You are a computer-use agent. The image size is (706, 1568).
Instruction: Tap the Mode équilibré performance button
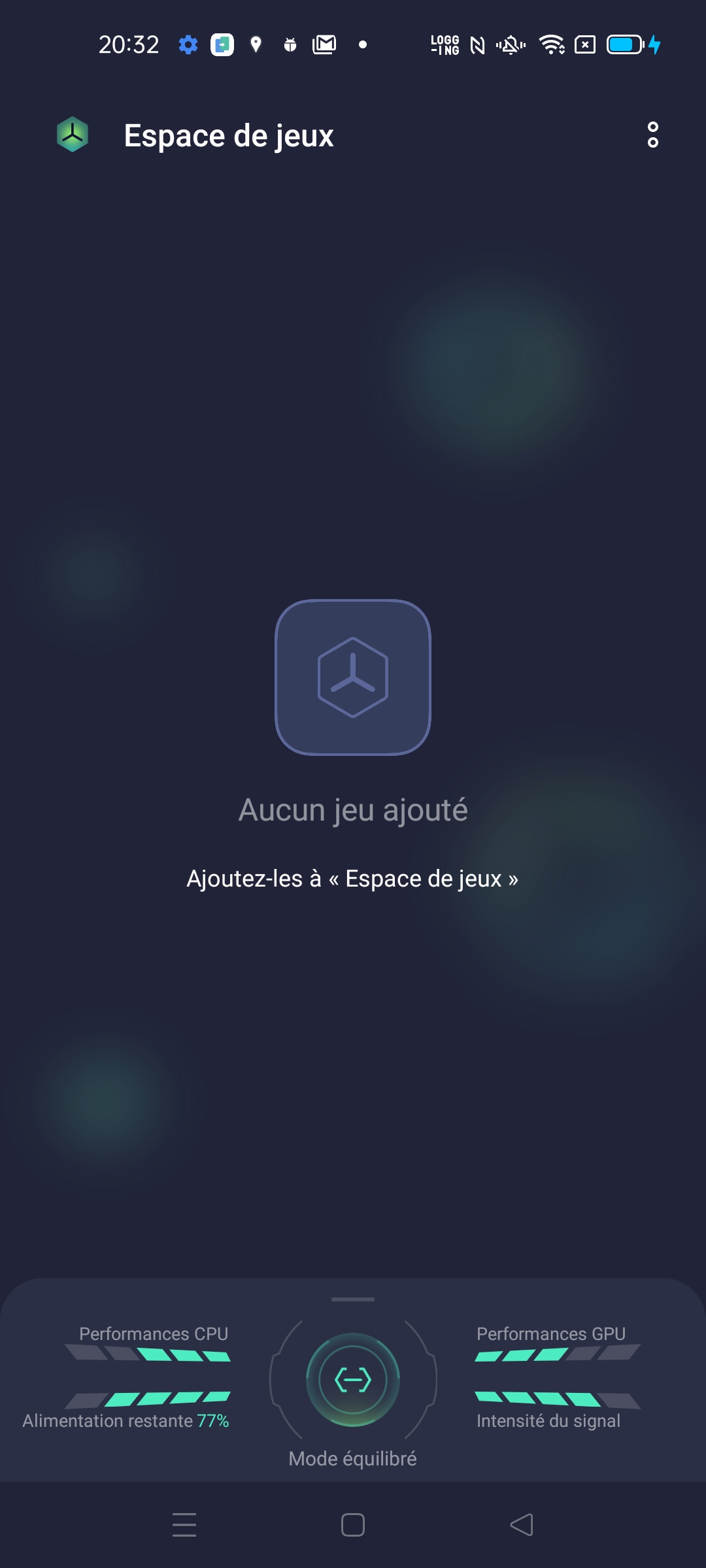coord(353,1380)
